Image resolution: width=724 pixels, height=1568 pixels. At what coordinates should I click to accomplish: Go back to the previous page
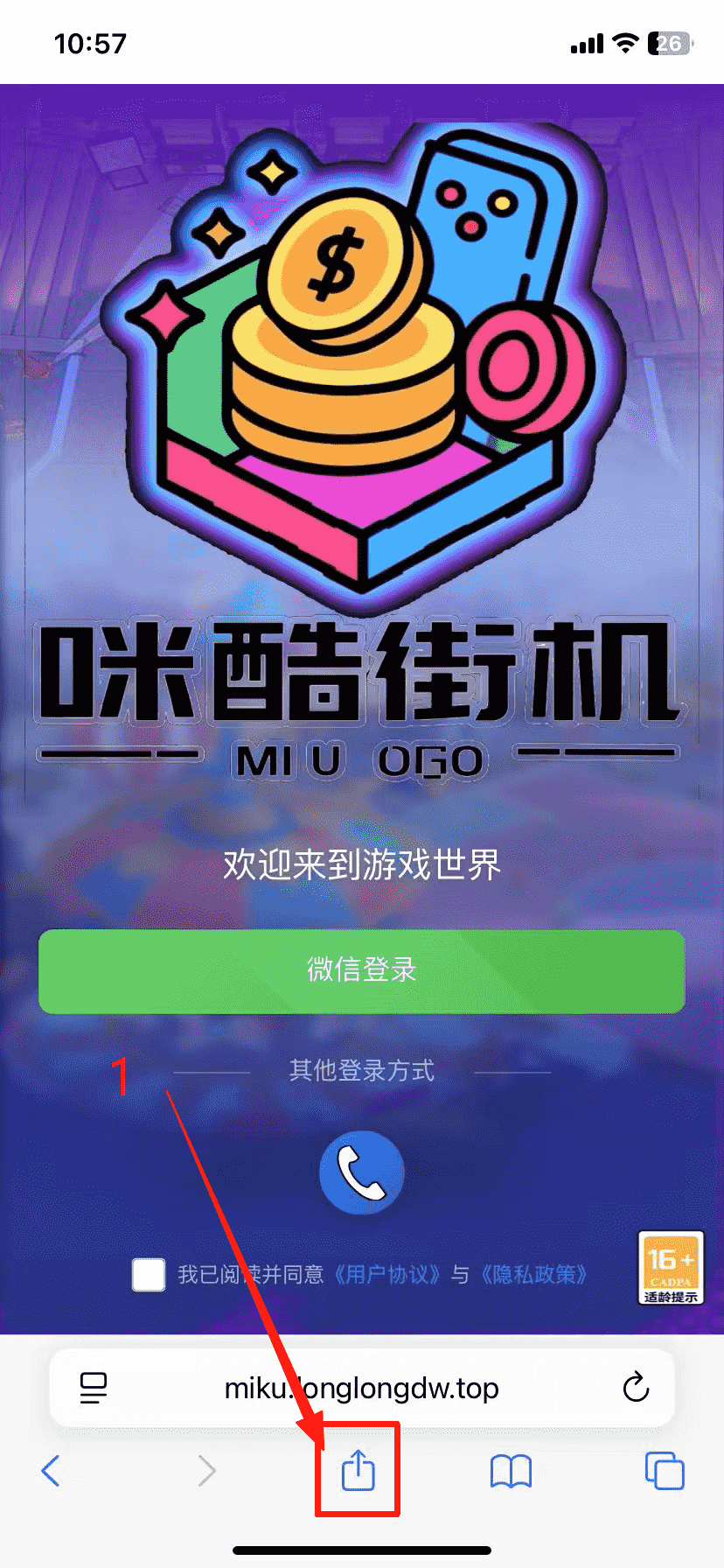pyautogui.click(x=51, y=1471)
